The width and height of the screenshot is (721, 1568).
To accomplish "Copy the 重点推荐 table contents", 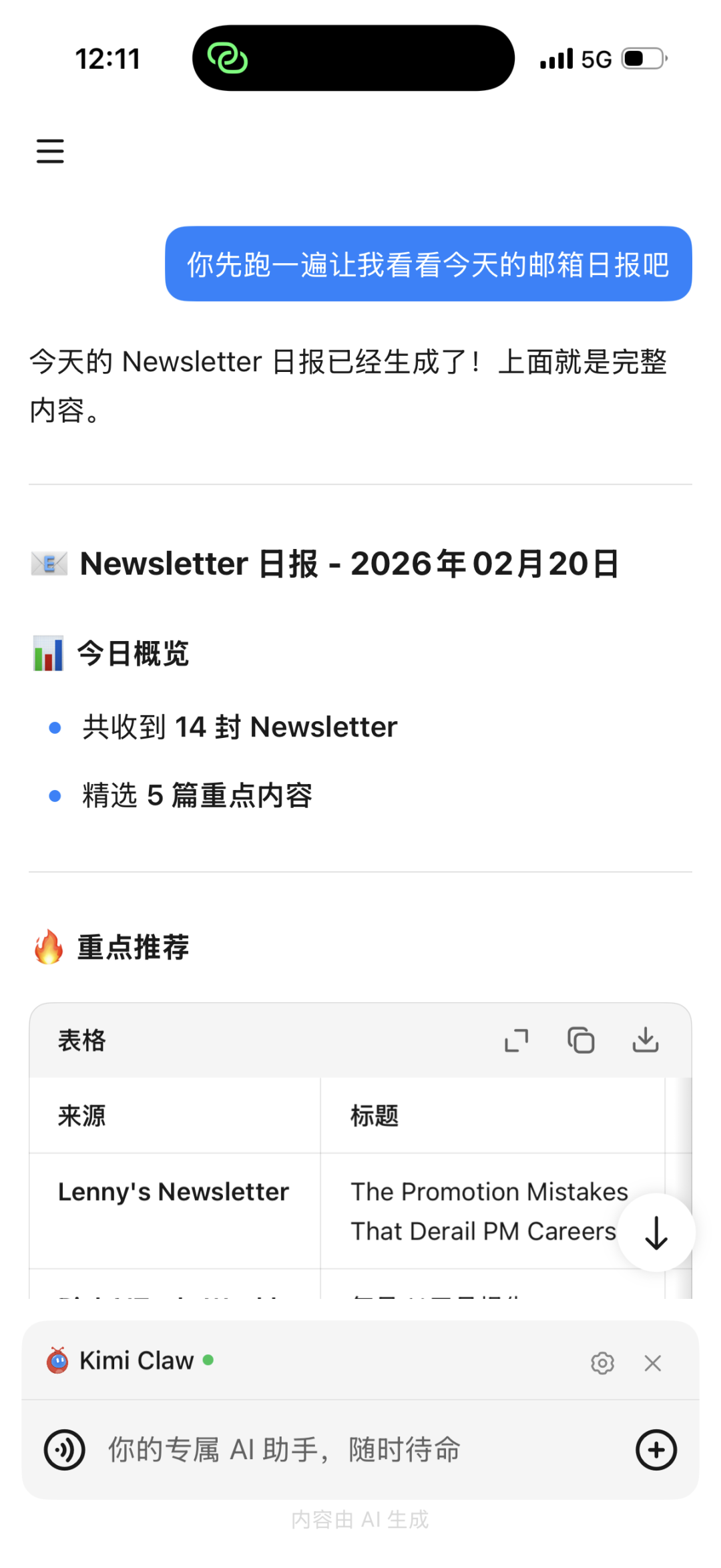I will [x=581, y=1040].
